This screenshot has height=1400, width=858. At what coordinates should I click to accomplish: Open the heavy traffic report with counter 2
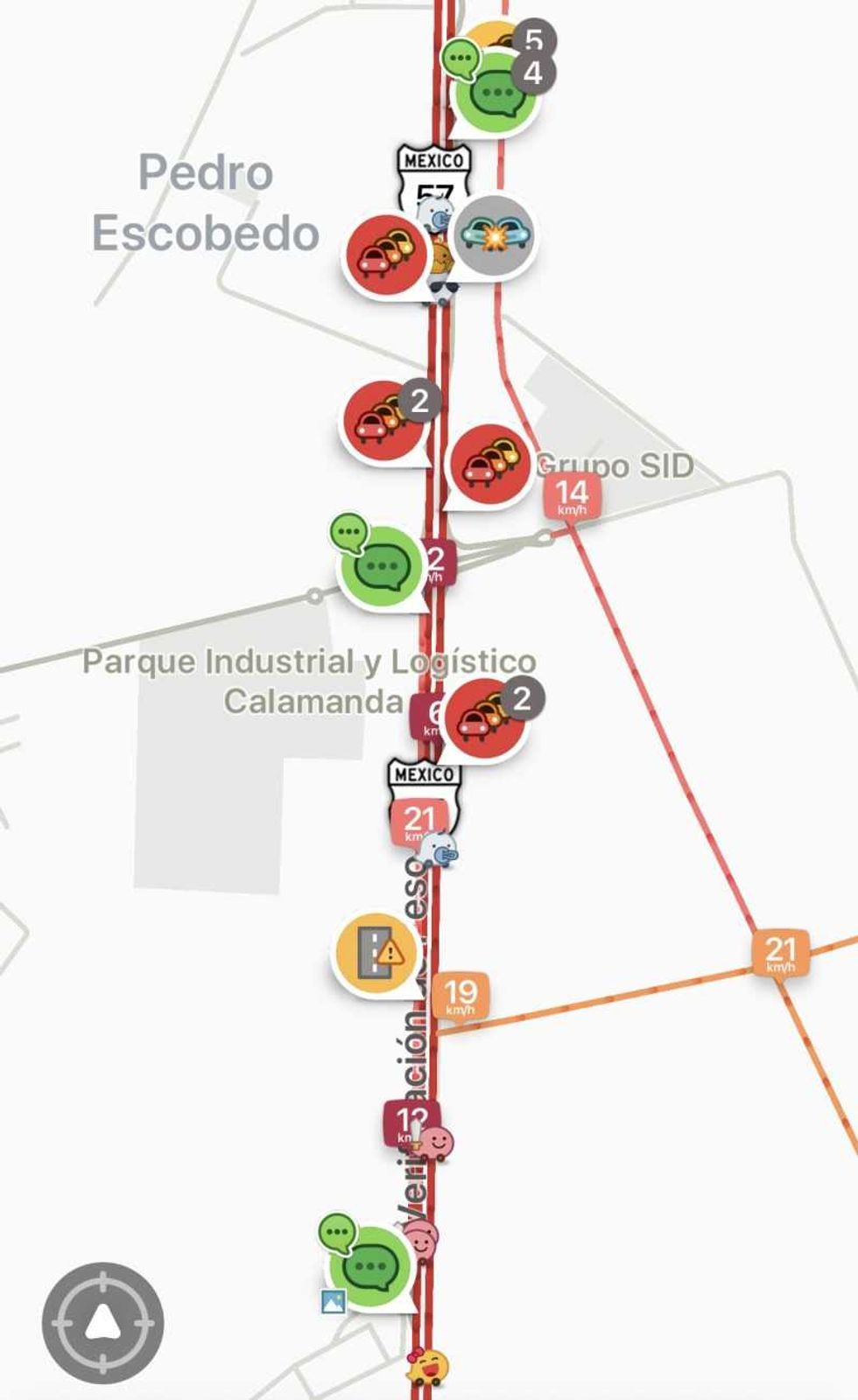pos(385,422)
